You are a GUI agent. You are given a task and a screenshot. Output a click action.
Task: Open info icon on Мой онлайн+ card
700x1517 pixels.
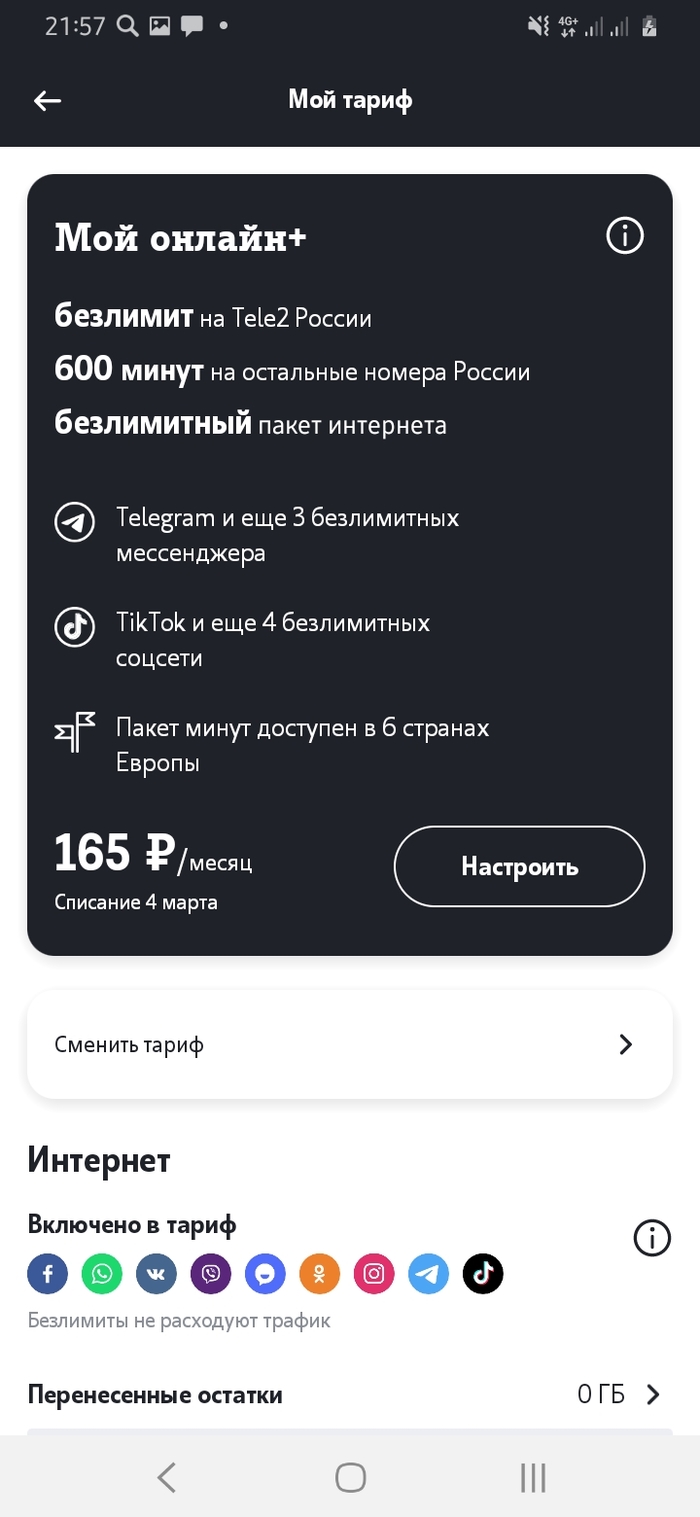(625, 237)
